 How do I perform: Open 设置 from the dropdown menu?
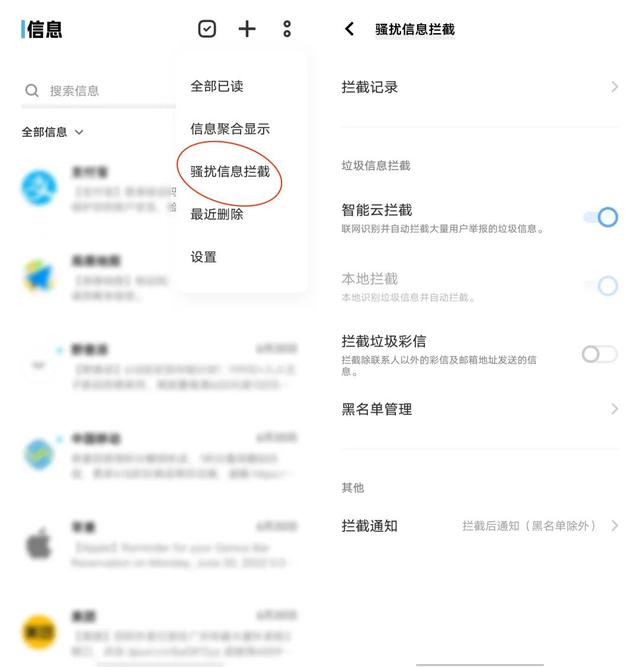point(204,257)
